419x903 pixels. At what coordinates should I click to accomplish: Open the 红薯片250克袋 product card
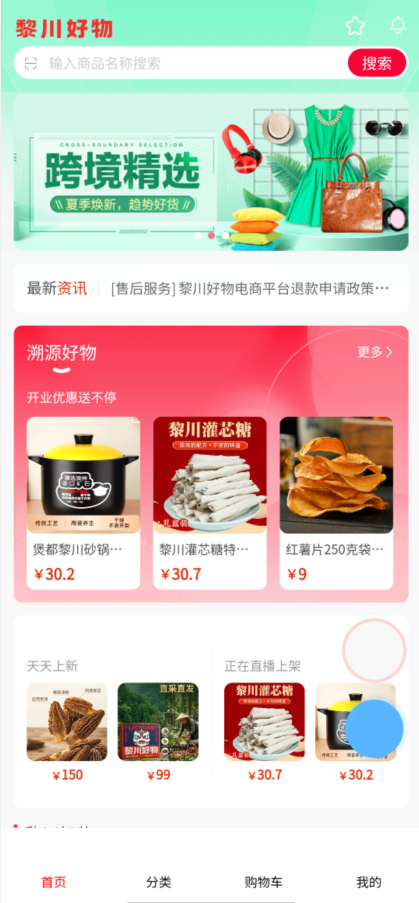pos(336,503)
